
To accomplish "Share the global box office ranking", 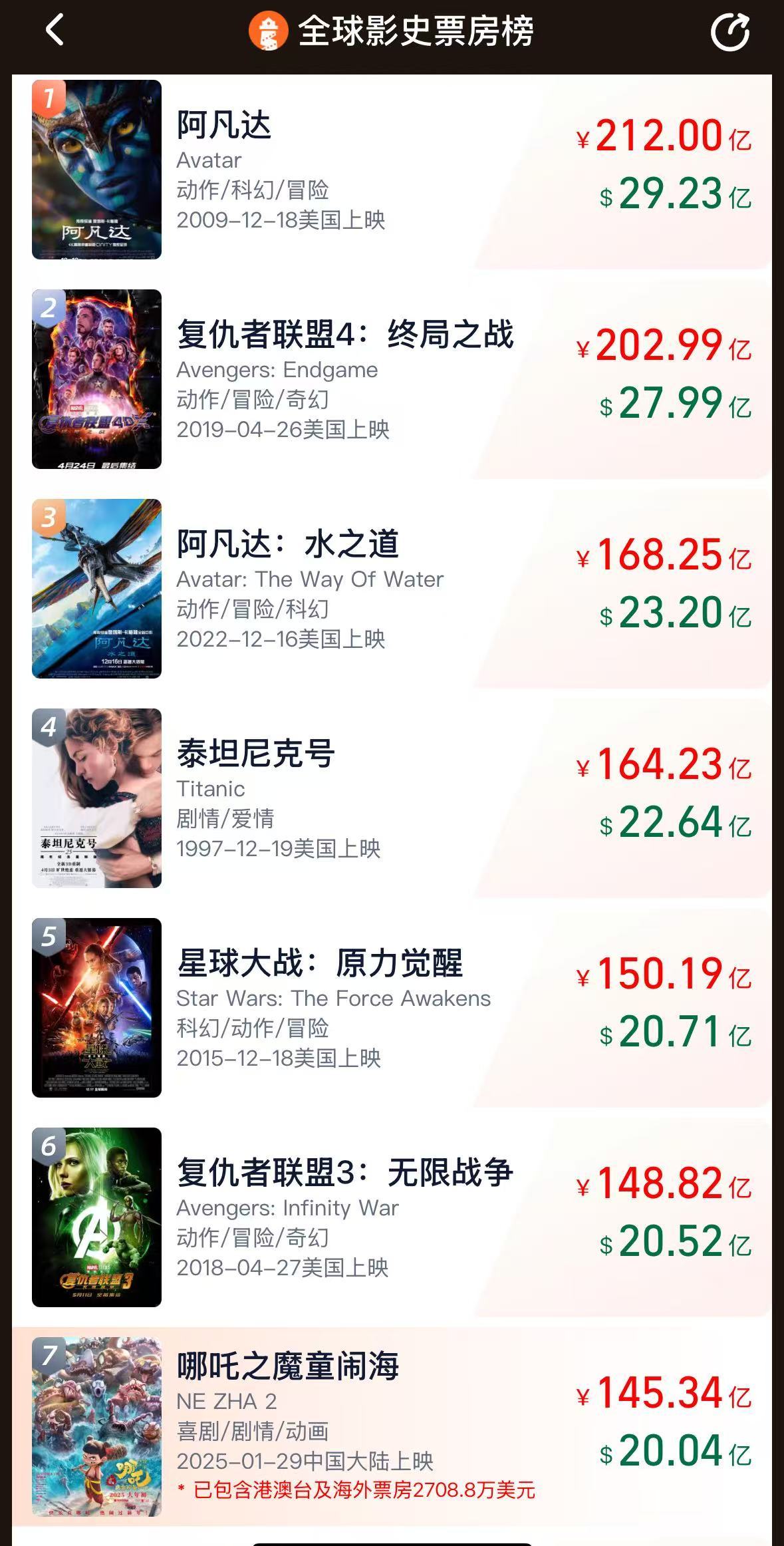I will coord(730,31).
